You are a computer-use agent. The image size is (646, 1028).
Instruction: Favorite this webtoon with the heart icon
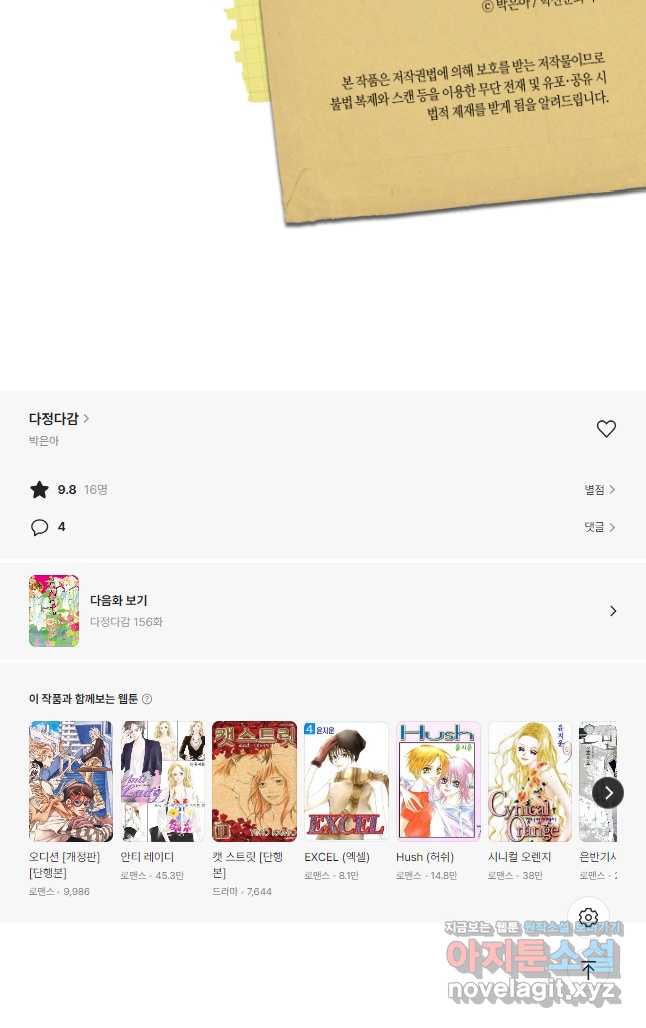(606, 429)
